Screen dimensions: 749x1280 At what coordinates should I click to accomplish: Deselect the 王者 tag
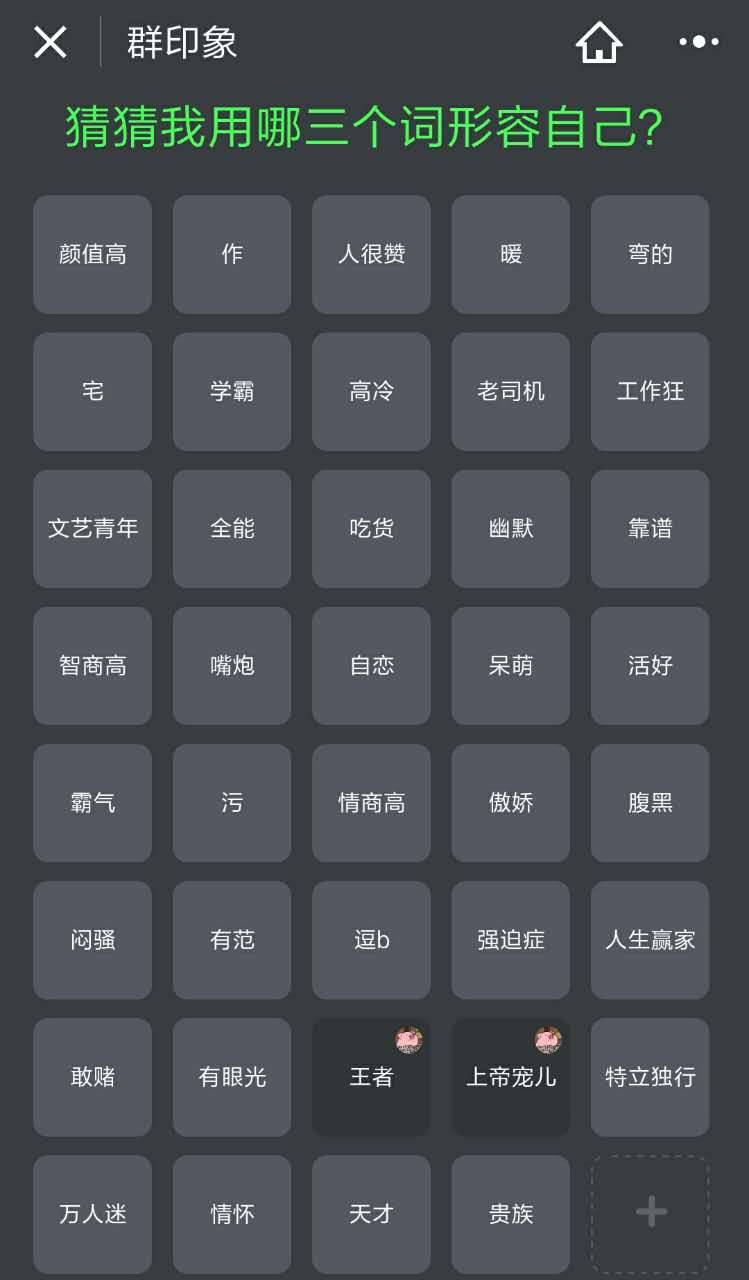[x=371, y=1077]
